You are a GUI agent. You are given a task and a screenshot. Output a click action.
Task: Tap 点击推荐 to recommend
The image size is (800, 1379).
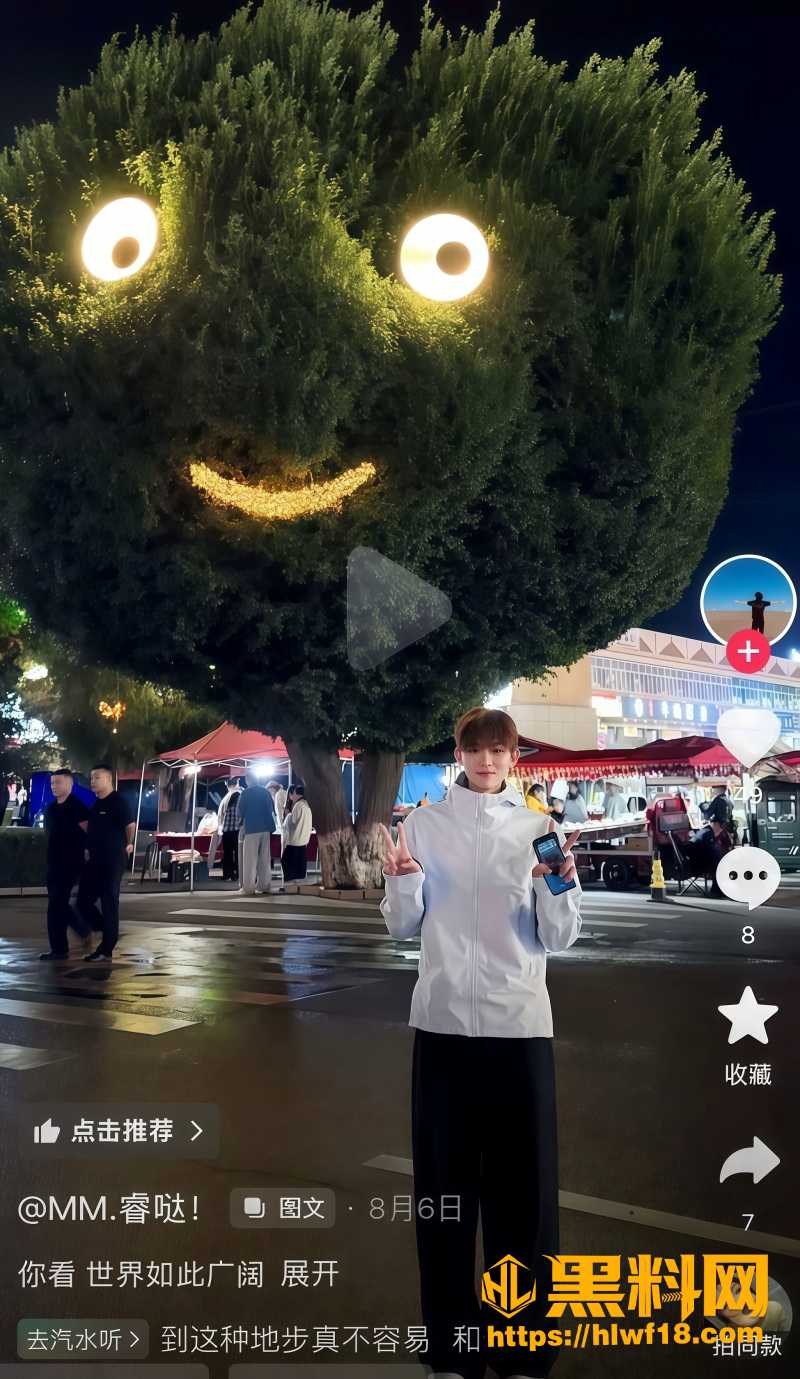click(119, 1131)
